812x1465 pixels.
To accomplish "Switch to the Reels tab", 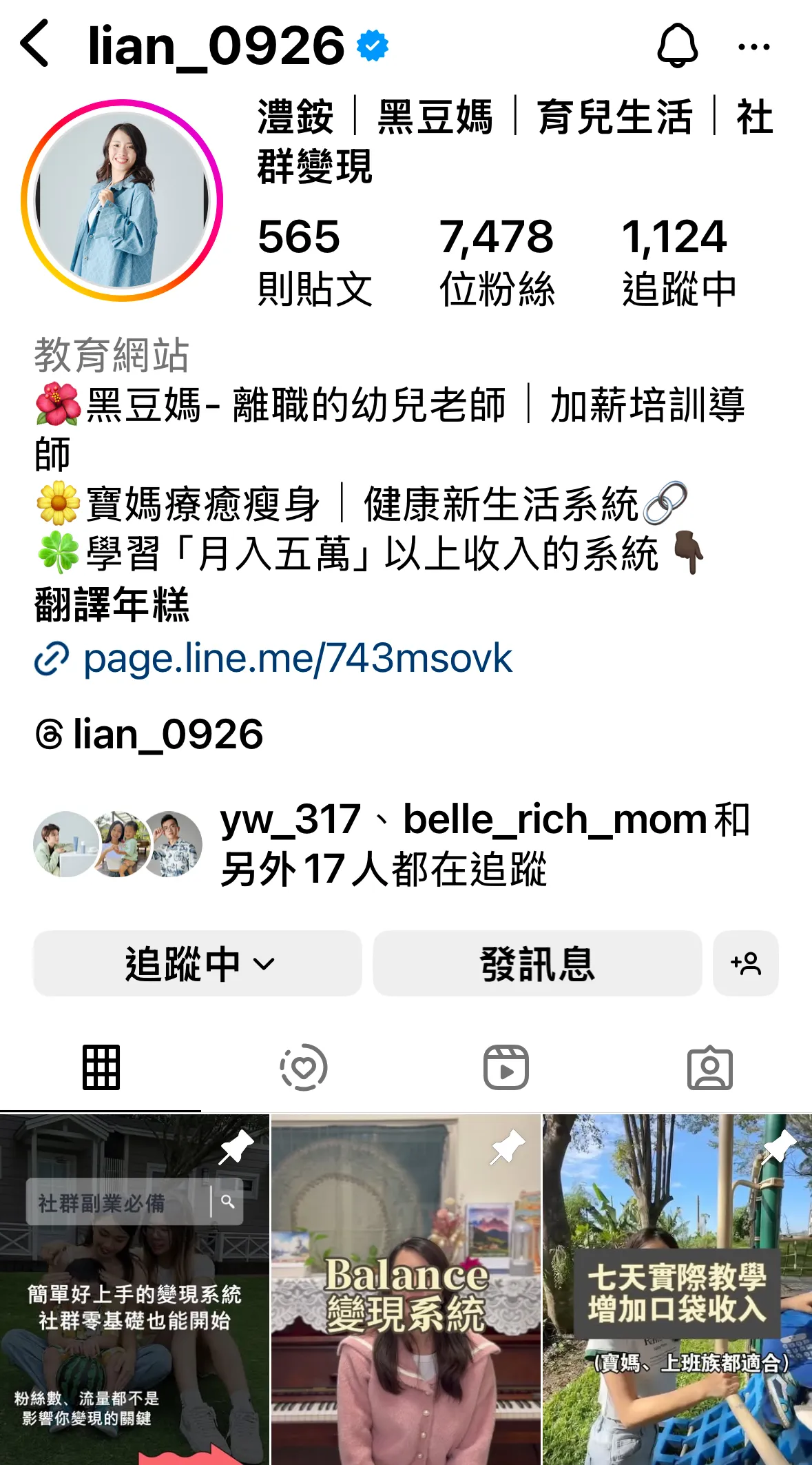I will click(x=506, y=1067).
